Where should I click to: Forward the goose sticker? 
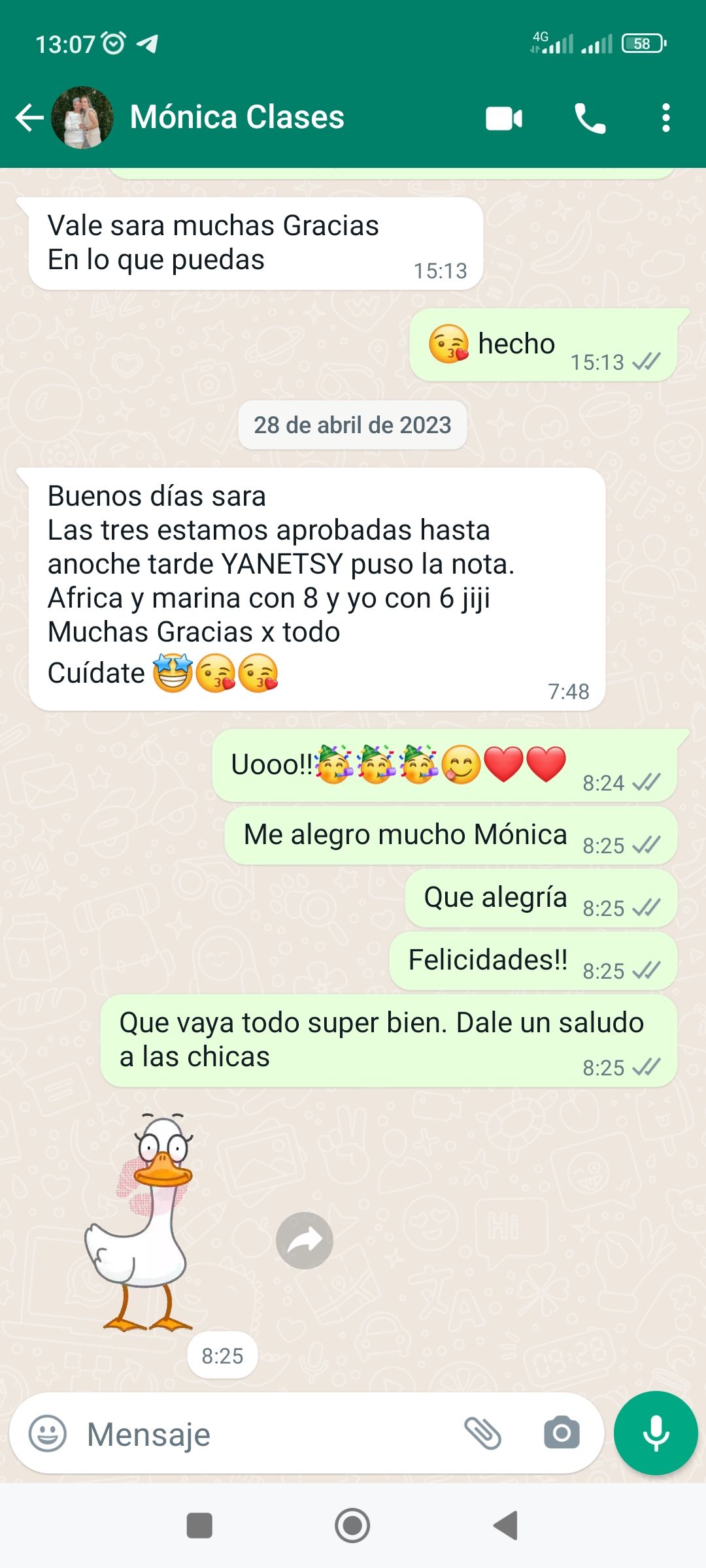[x=305, y=1241]
